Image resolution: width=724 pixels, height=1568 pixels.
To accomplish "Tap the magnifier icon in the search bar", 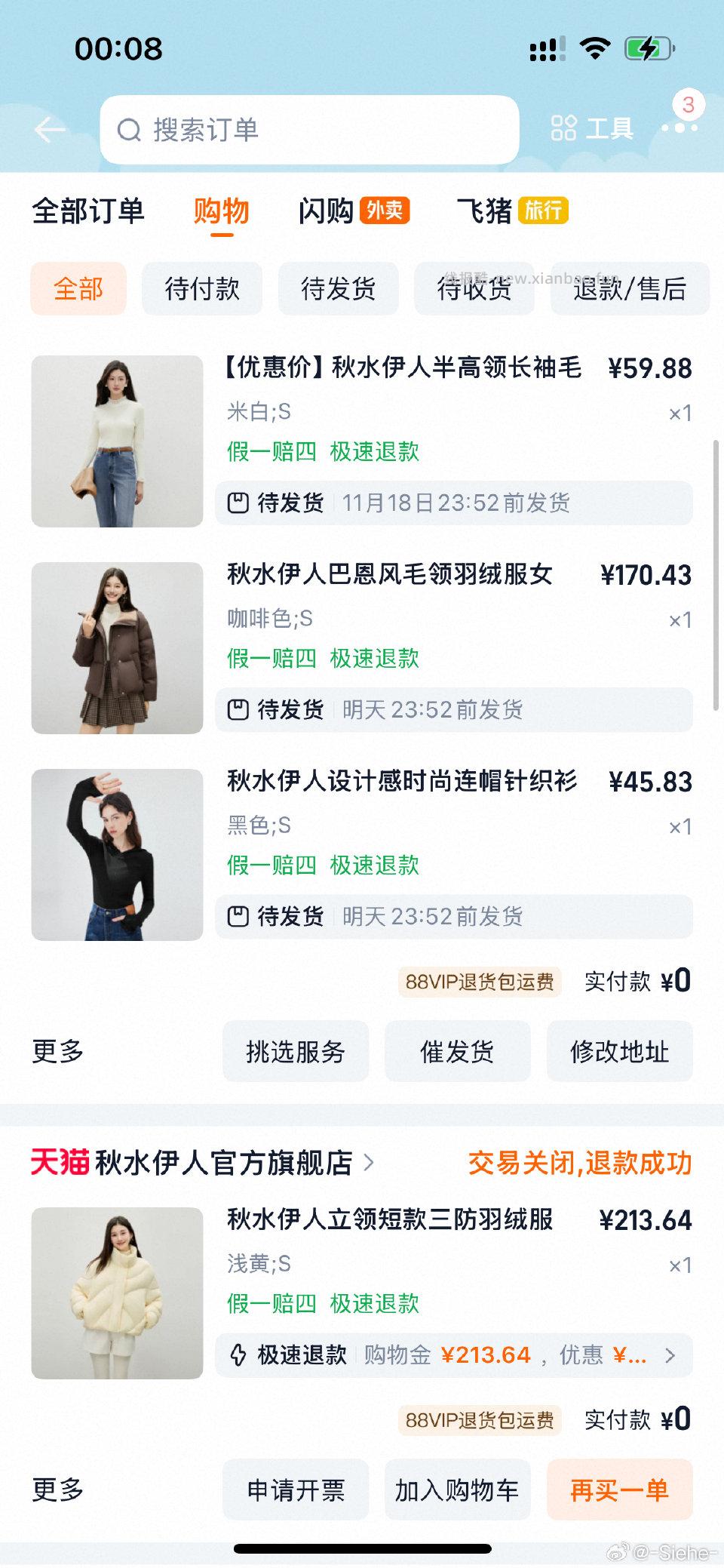I will 128,129.
